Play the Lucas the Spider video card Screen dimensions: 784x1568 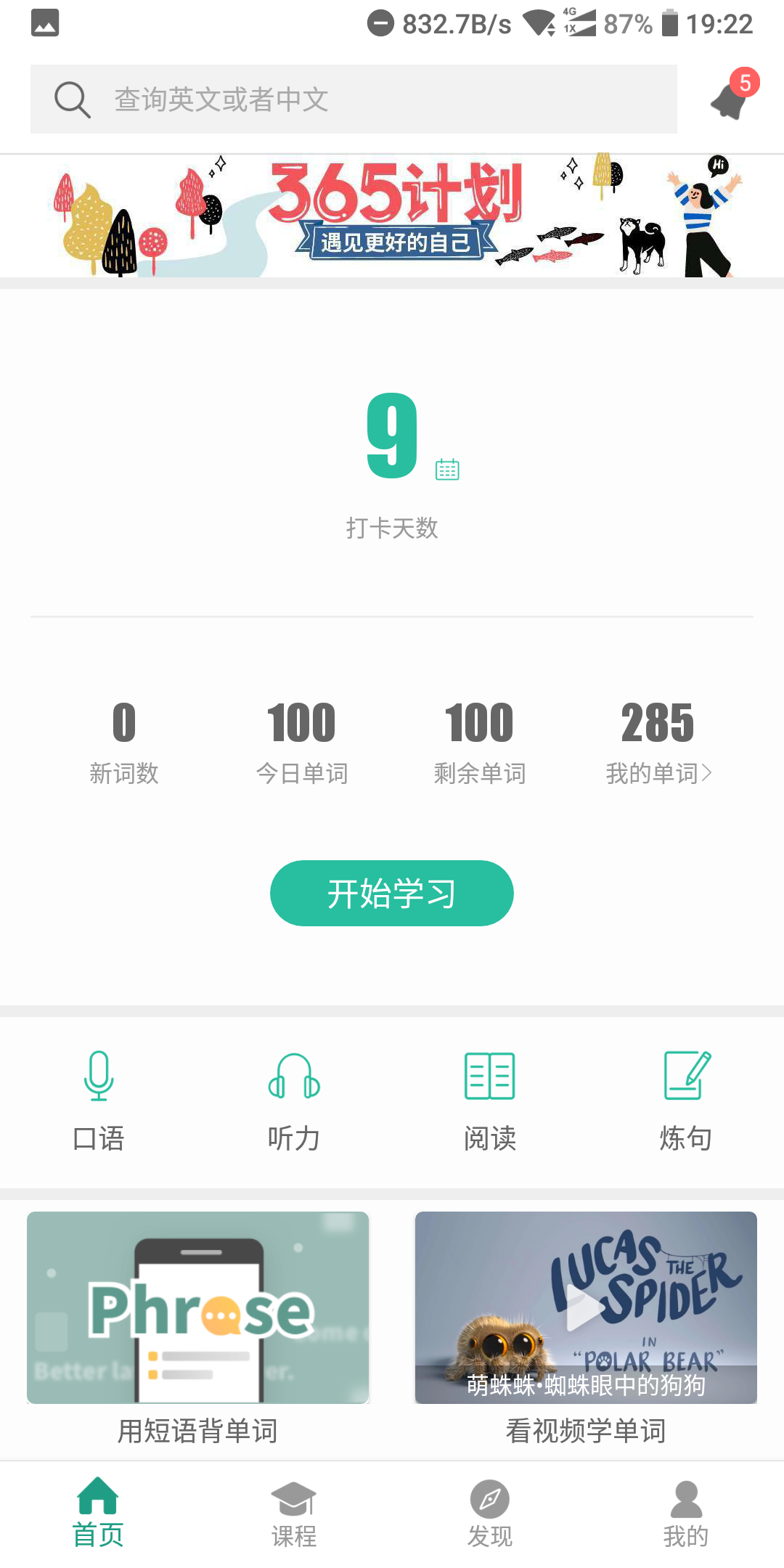586,1307
